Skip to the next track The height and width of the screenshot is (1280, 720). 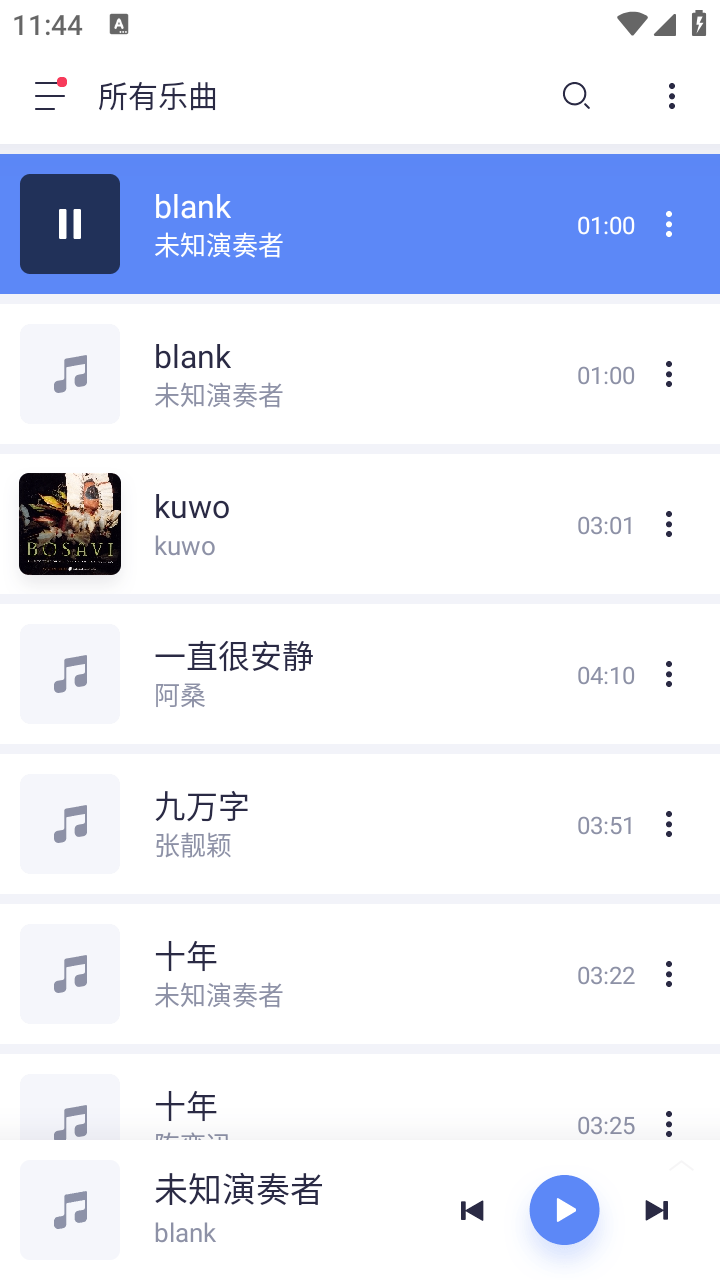point(657,1210)
